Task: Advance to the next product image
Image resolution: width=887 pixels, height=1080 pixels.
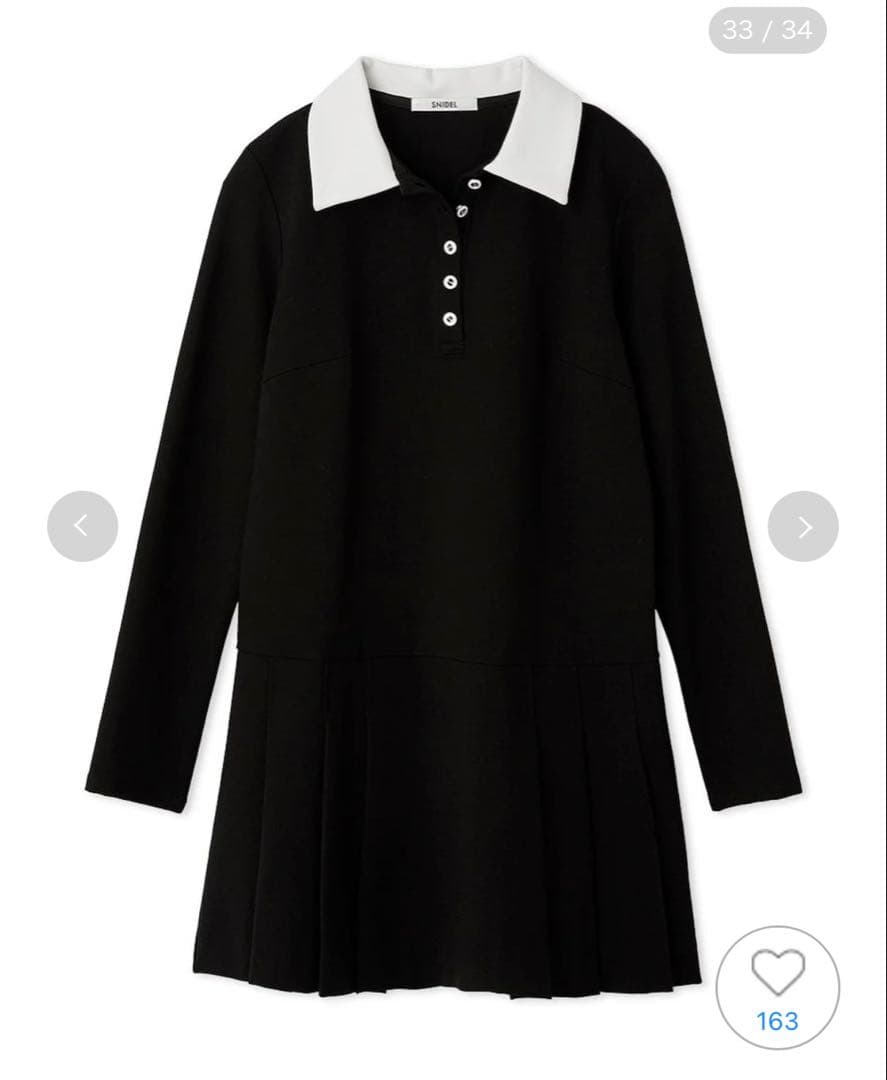Action: pyautogui.click(x=803, y=526)
